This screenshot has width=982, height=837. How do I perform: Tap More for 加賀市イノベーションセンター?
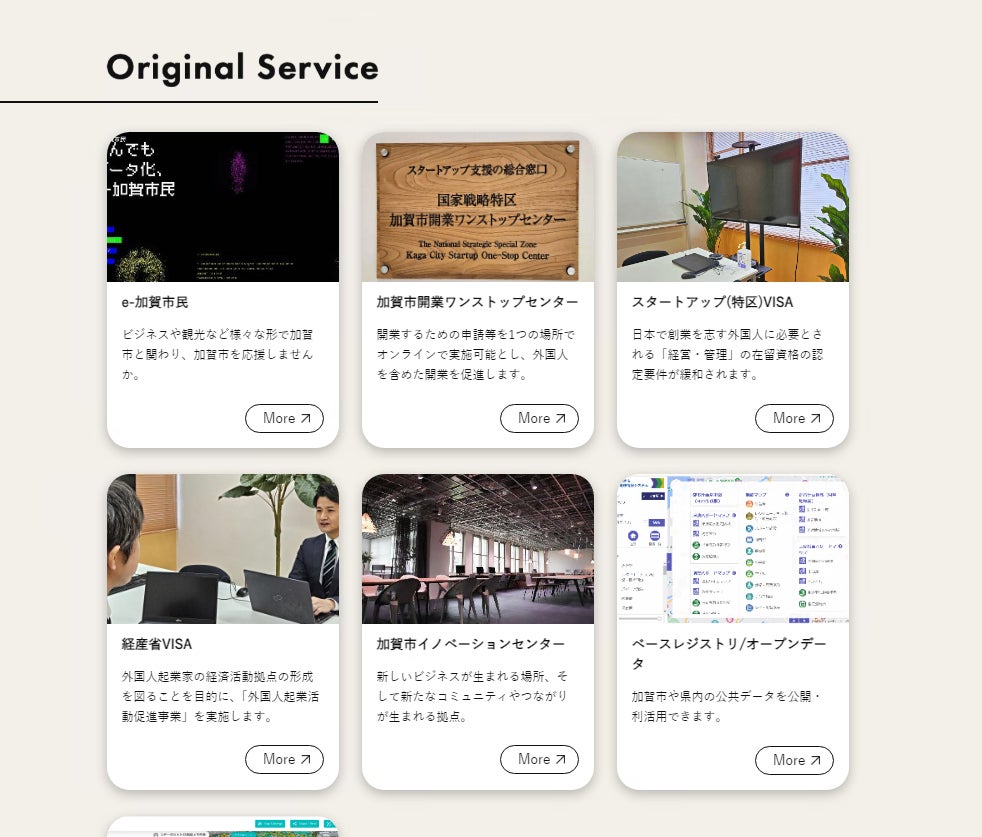click(539, 759)
